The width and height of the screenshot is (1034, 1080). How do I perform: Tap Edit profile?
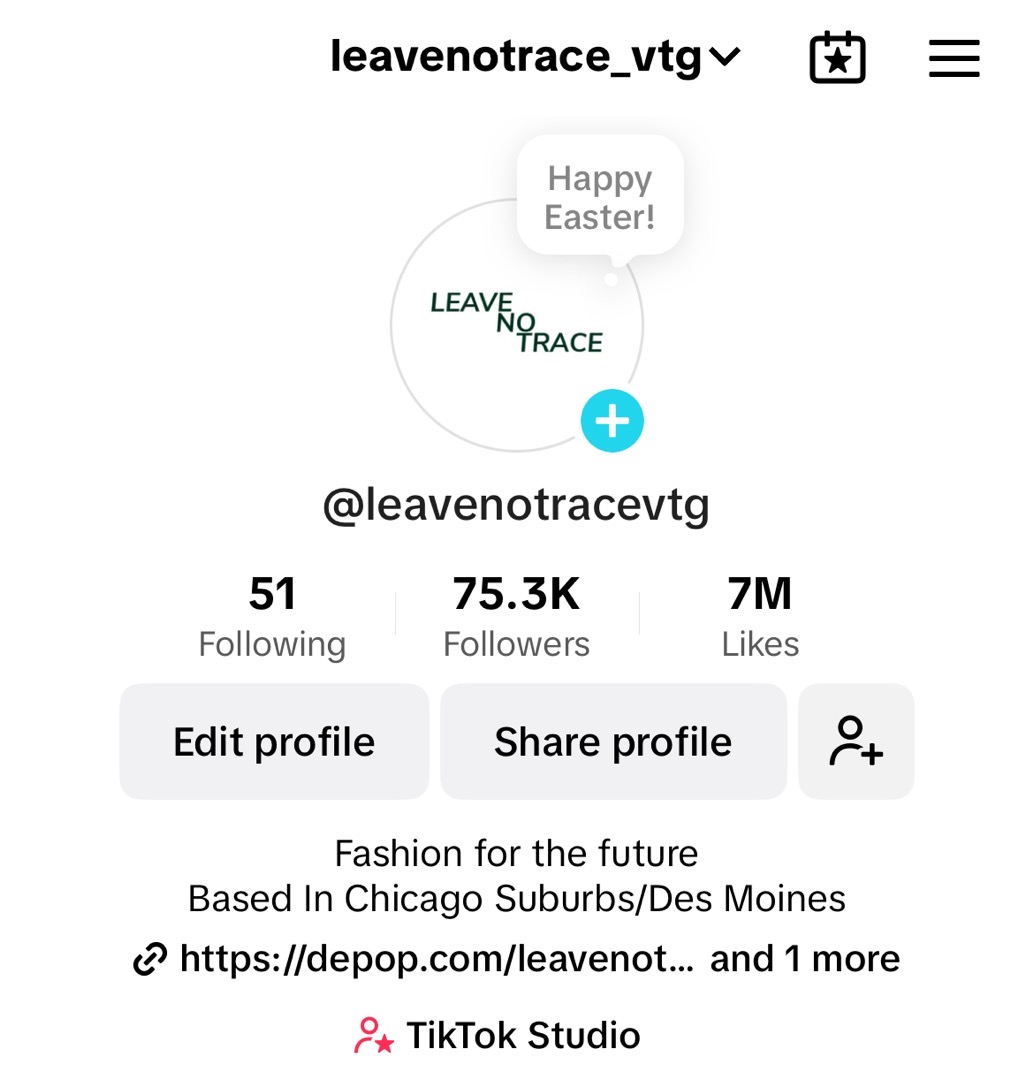pyautogui.click(x=274, y=742)
